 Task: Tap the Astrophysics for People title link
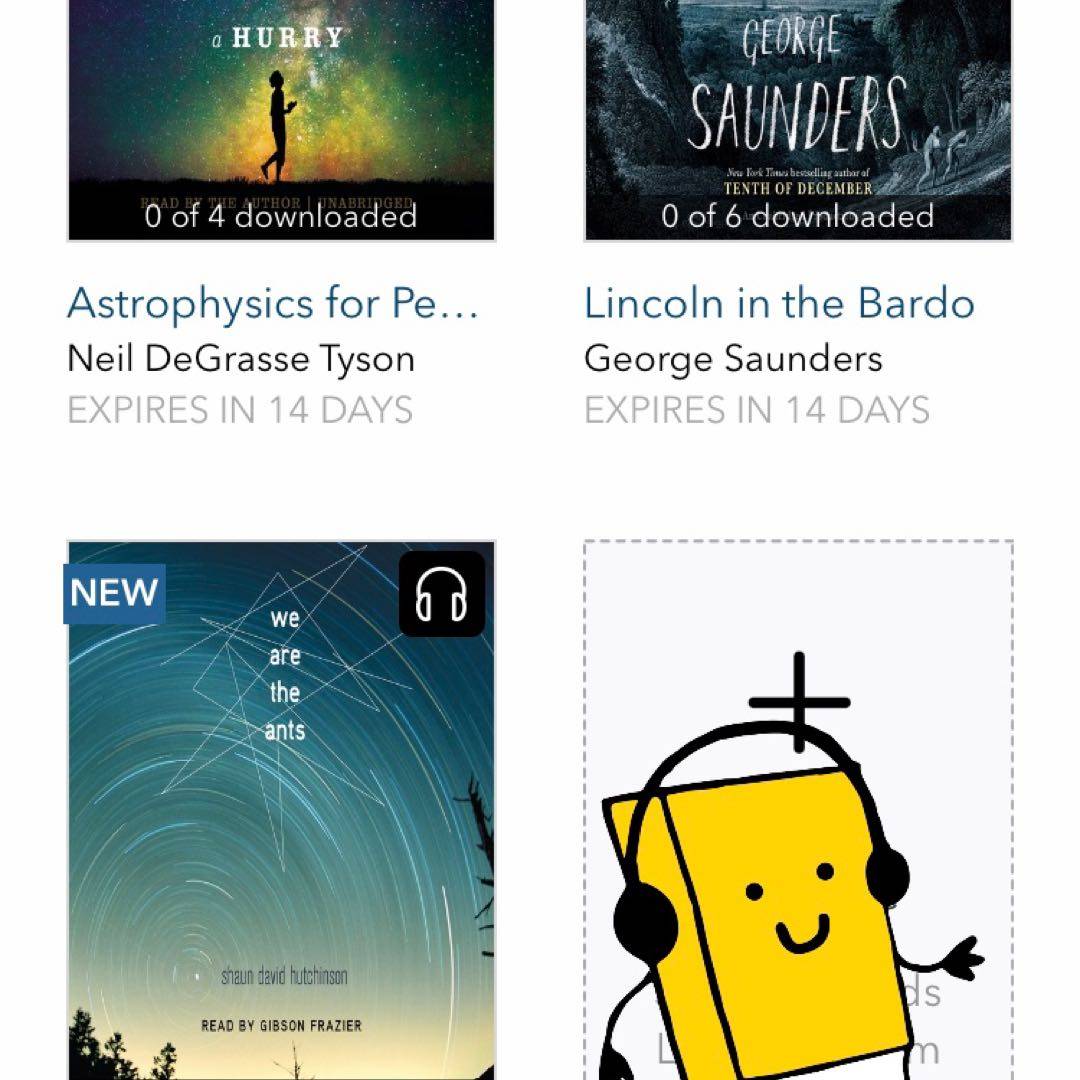pos(273,304)
